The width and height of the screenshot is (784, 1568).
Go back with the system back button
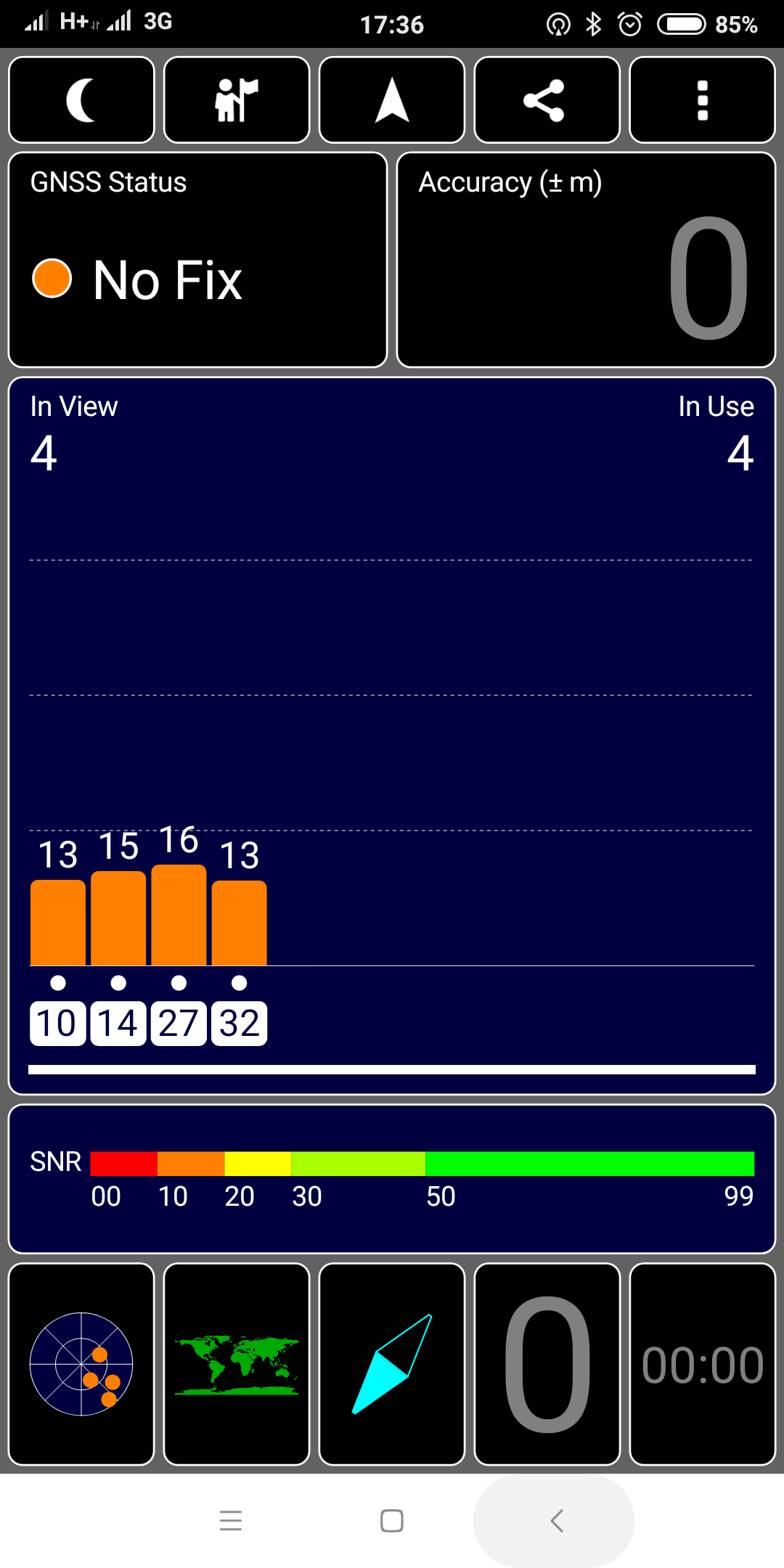[556, 1521]
